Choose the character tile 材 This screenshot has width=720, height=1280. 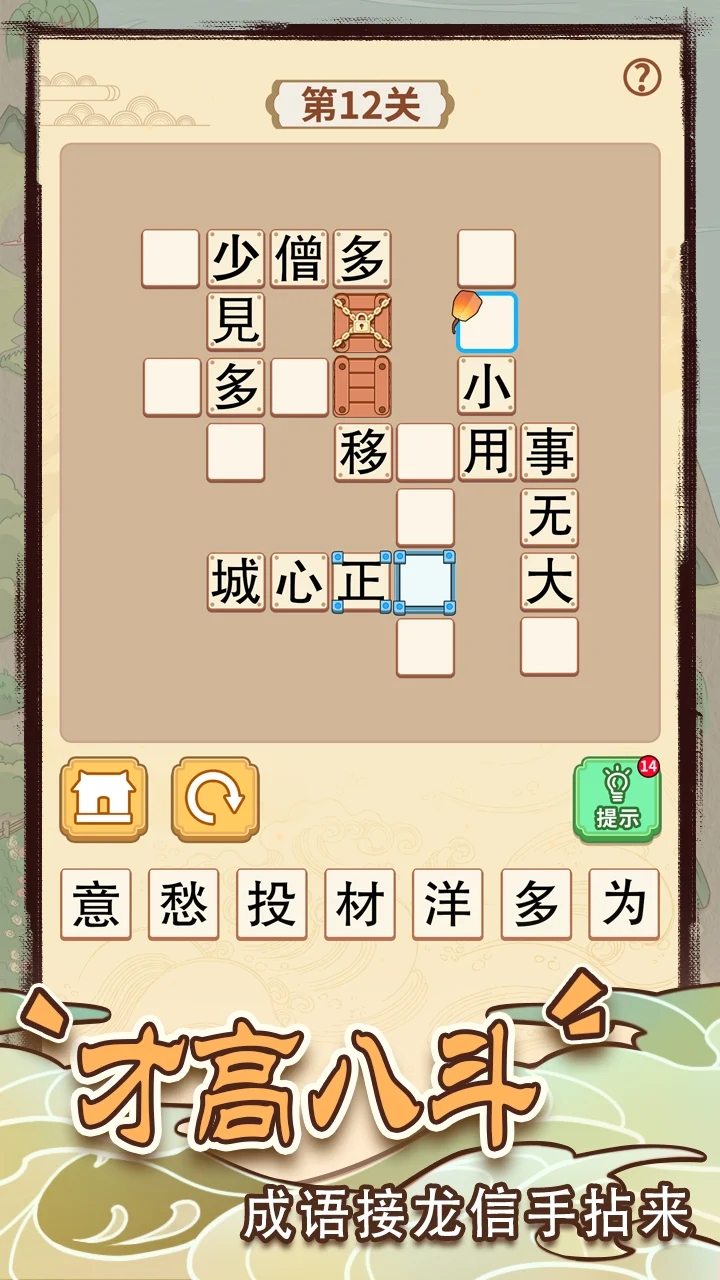[x=360, y=904]
